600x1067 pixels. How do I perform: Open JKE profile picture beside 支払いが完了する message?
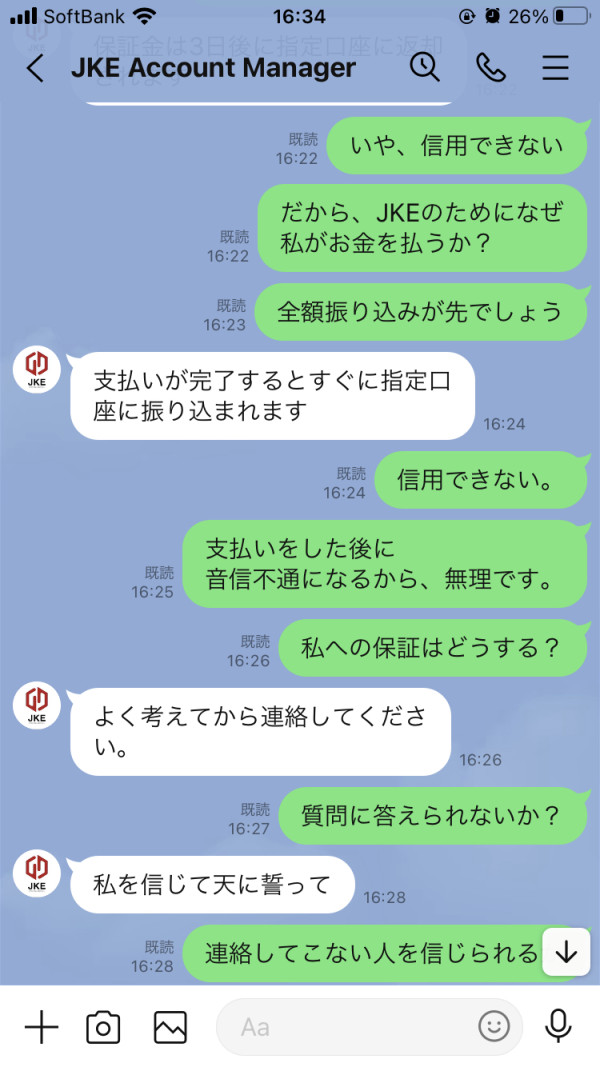(37, 369)
